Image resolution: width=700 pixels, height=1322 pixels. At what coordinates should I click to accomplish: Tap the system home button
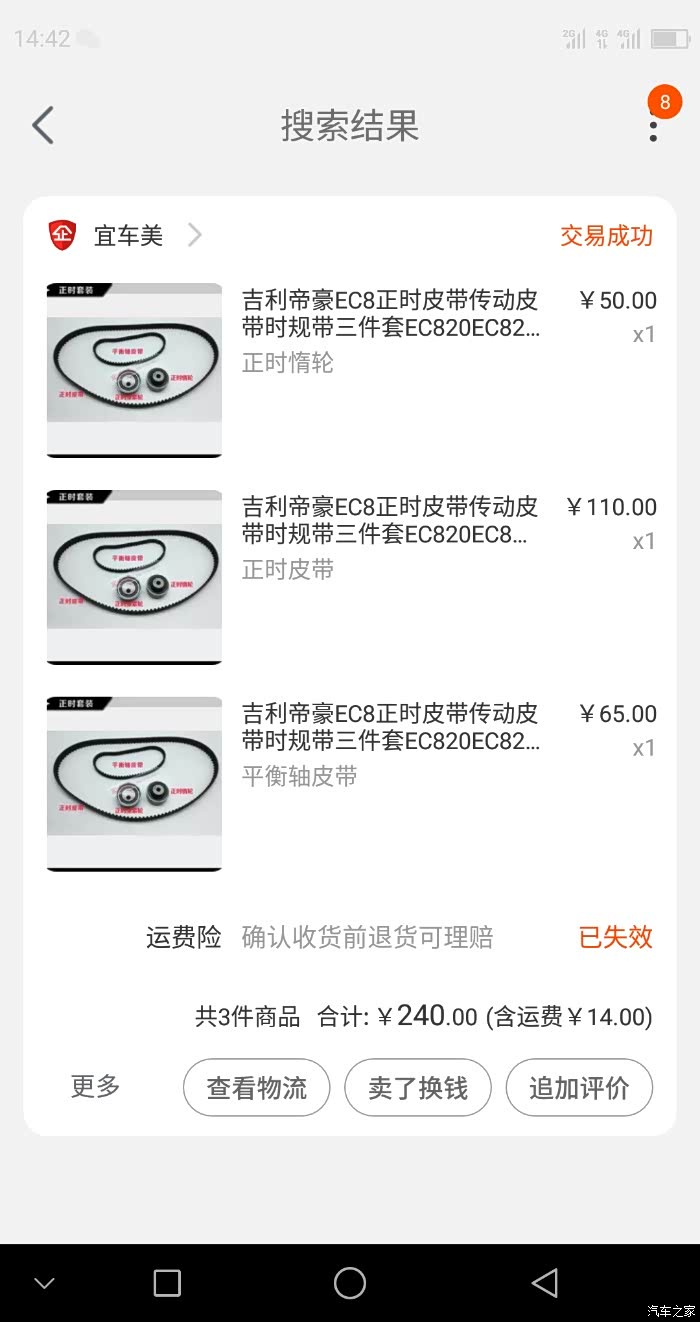click(x=350, y=1282)
